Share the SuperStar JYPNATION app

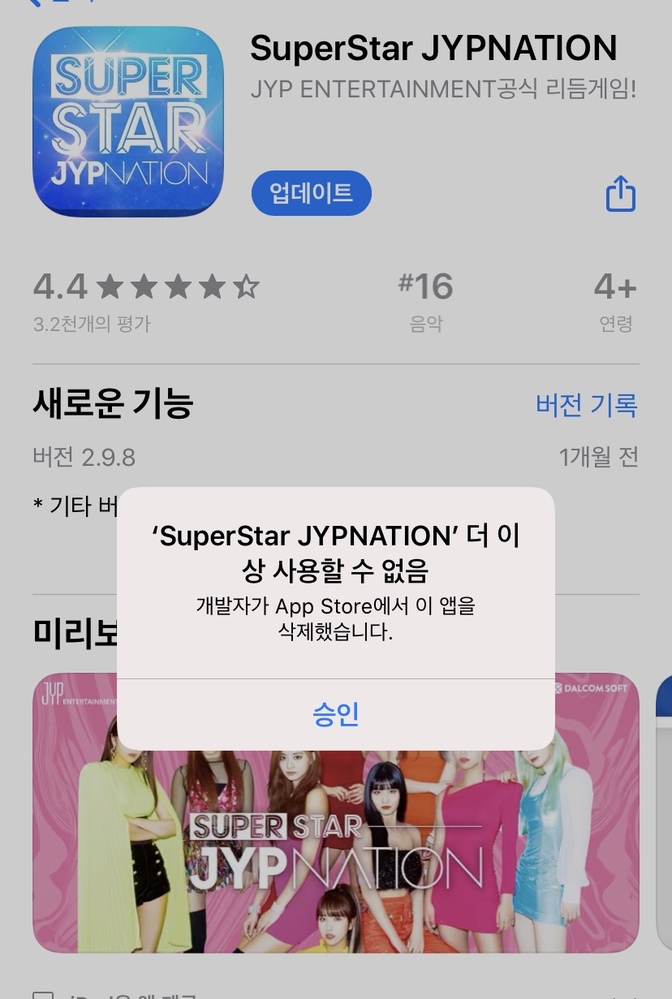[x=620, y=193]
